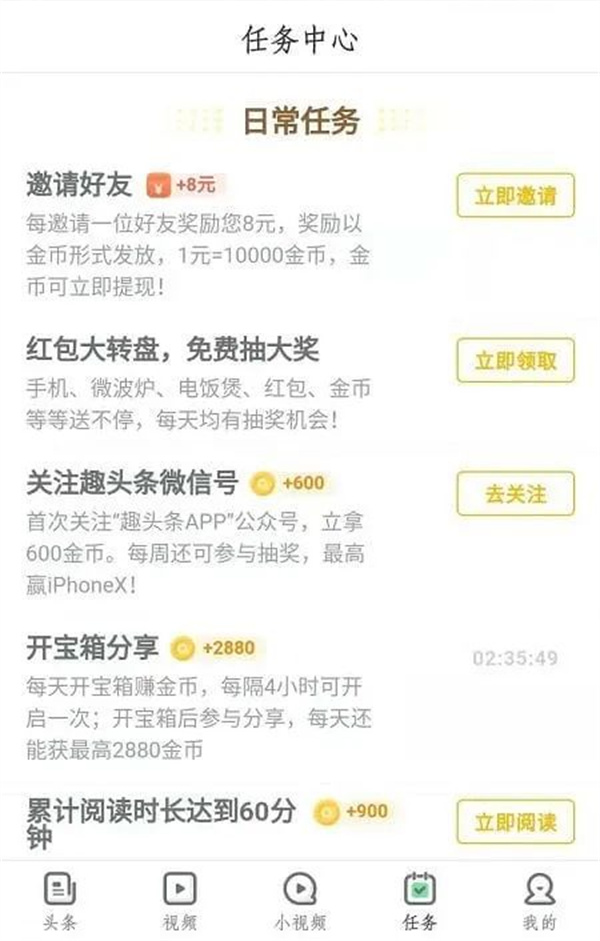Tap the 立即邀请 button
Image resolution: width=600 pixels, height=941 pixels.
click(x=515, y=196)
